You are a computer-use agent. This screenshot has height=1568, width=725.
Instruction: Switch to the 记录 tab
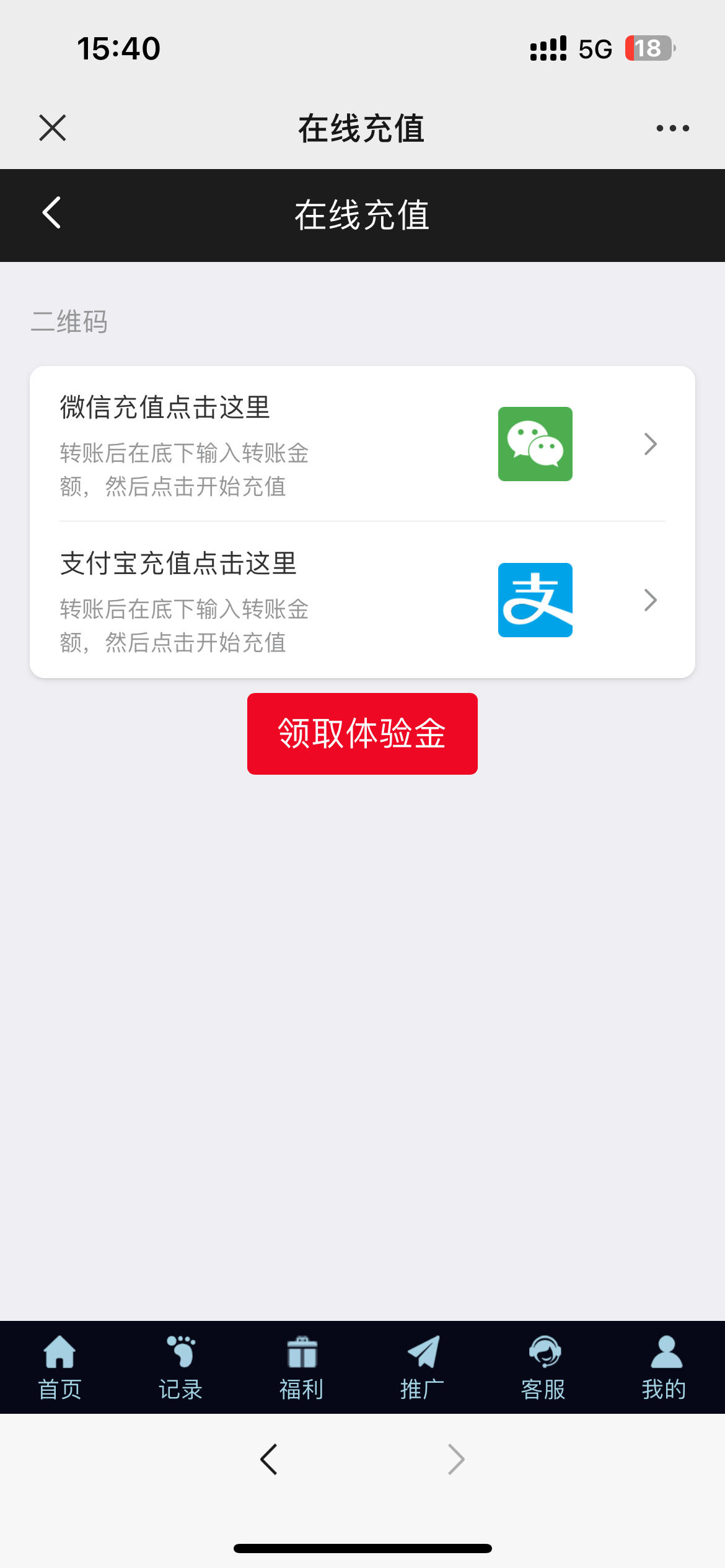(181, 1367)
